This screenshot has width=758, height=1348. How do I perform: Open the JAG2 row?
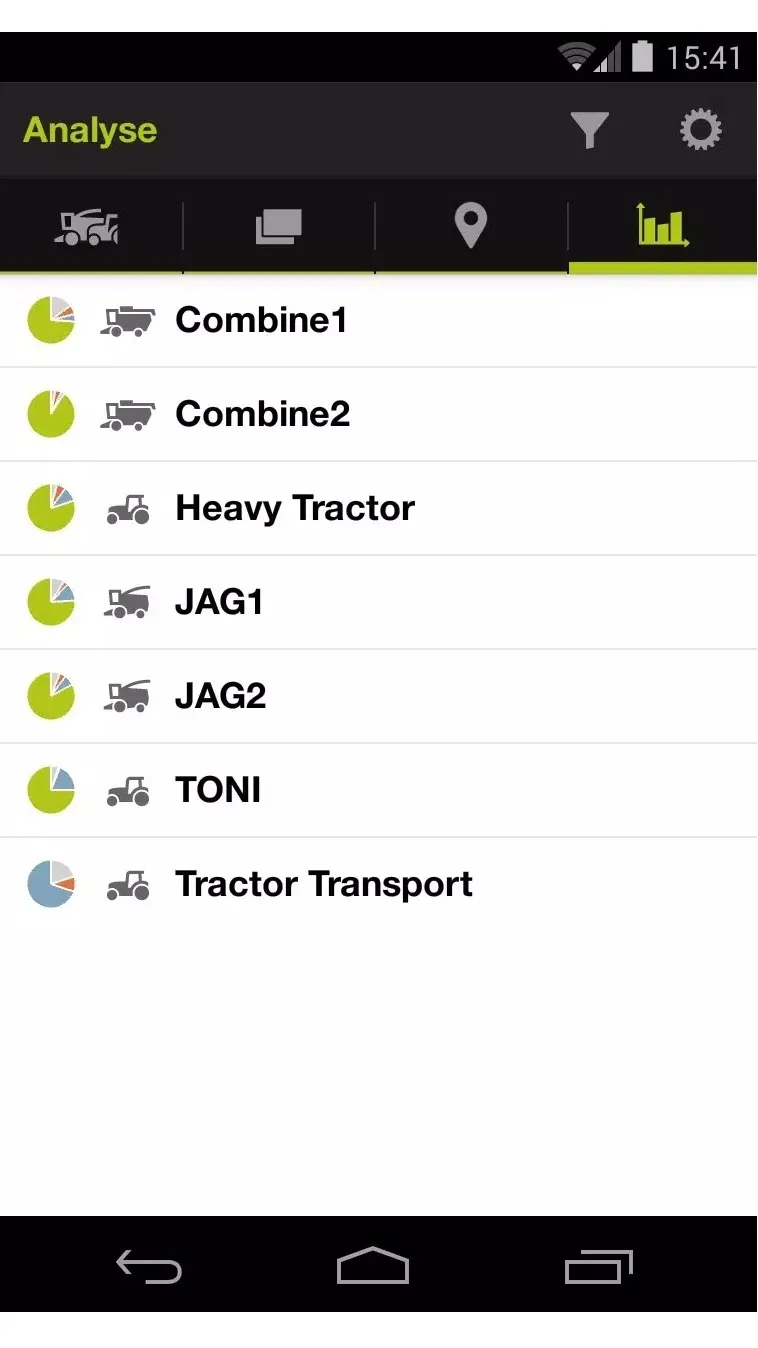tap(379, 696)
